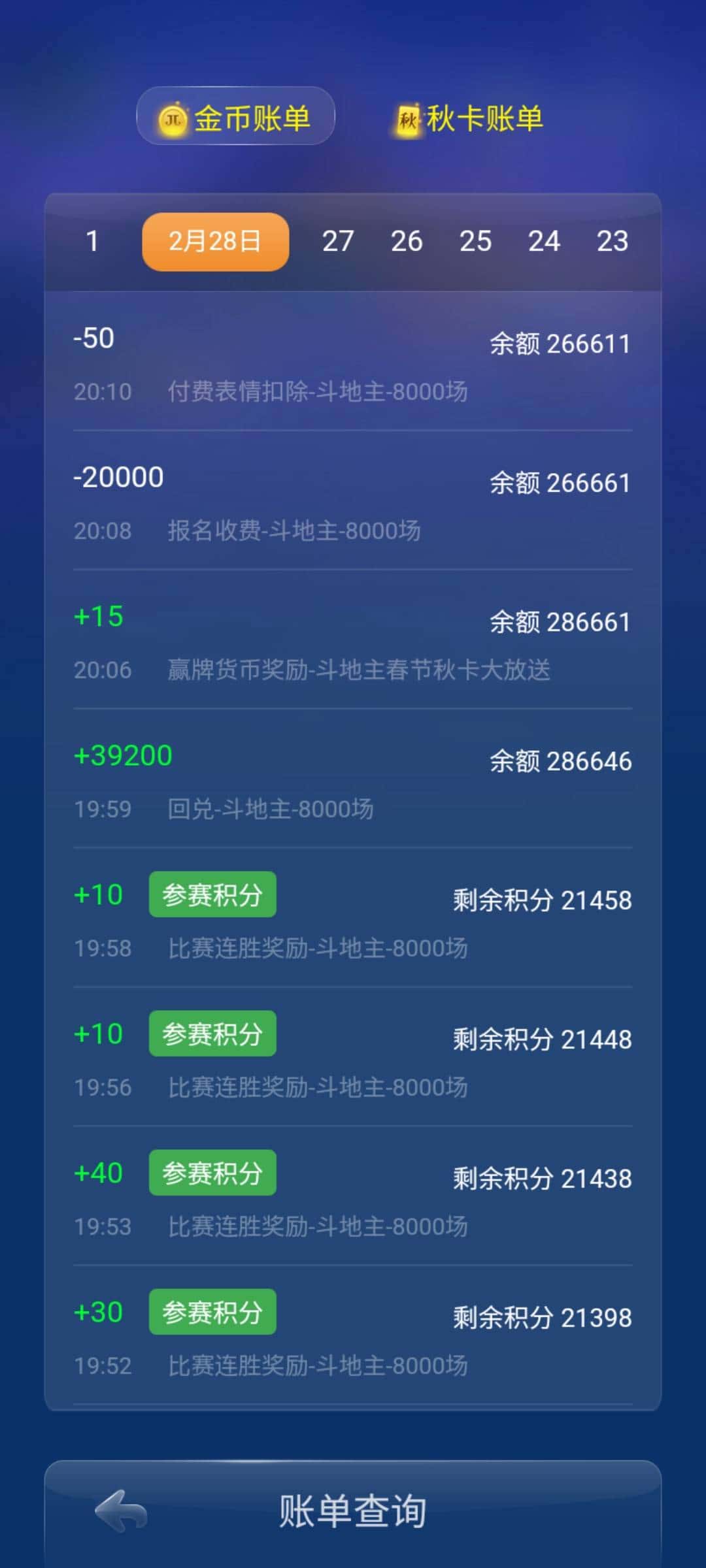Open records for day 27
Viewport: 706px width, 1568px height.
pyautogui.click(x=337, y=241)
